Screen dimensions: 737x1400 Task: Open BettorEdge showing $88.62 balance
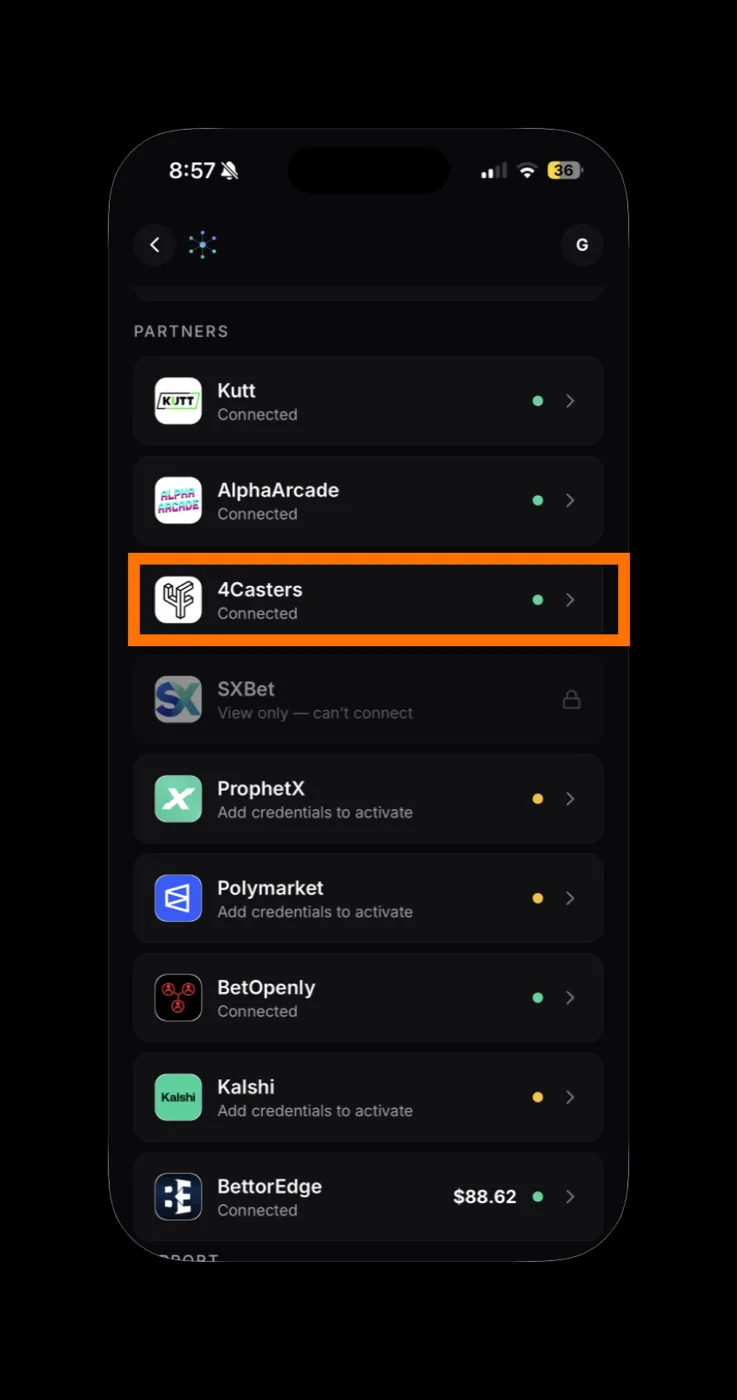(368, 1197)
